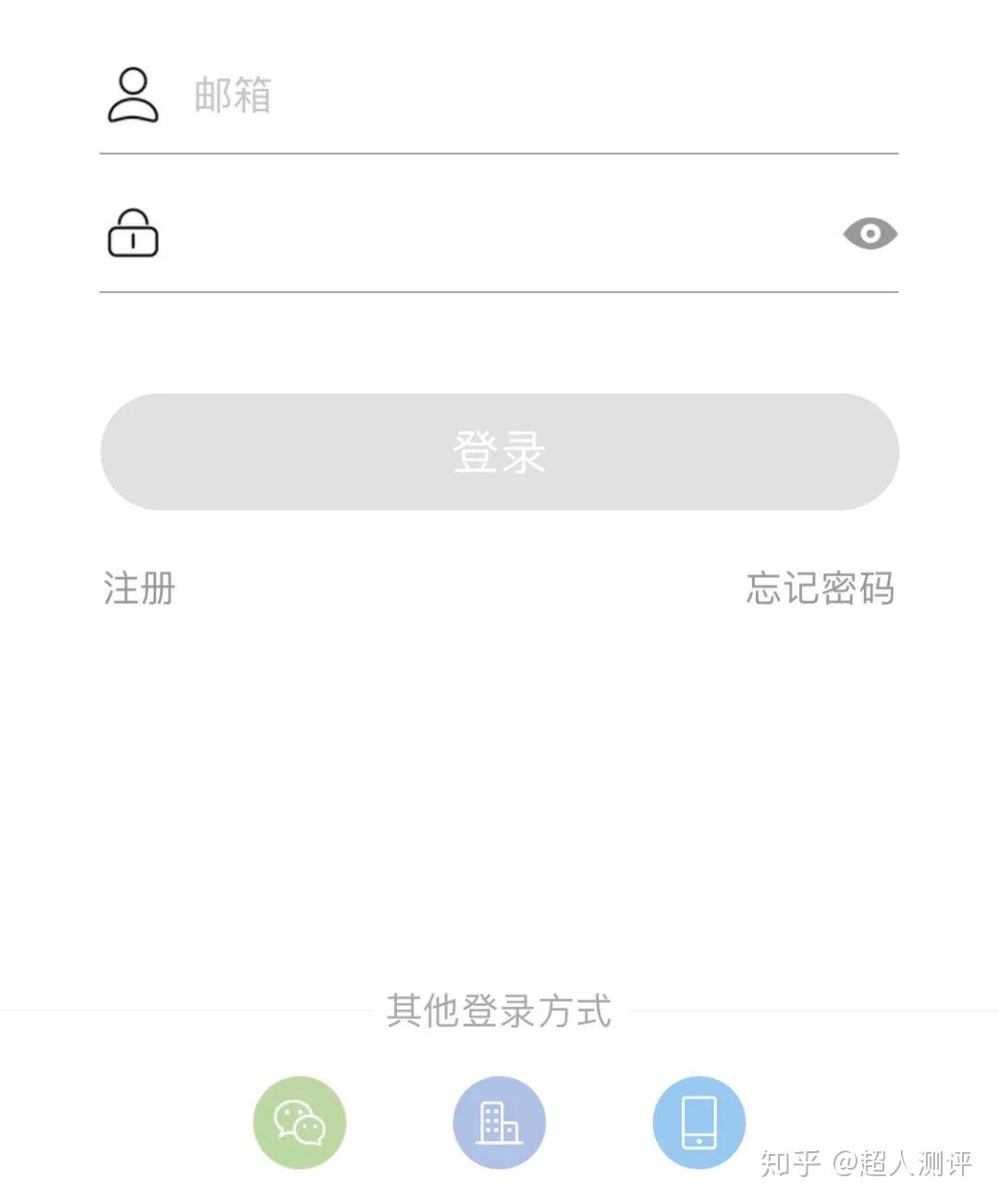
Task: Tap the 邮箱 email input field
Action: (536, 95)
